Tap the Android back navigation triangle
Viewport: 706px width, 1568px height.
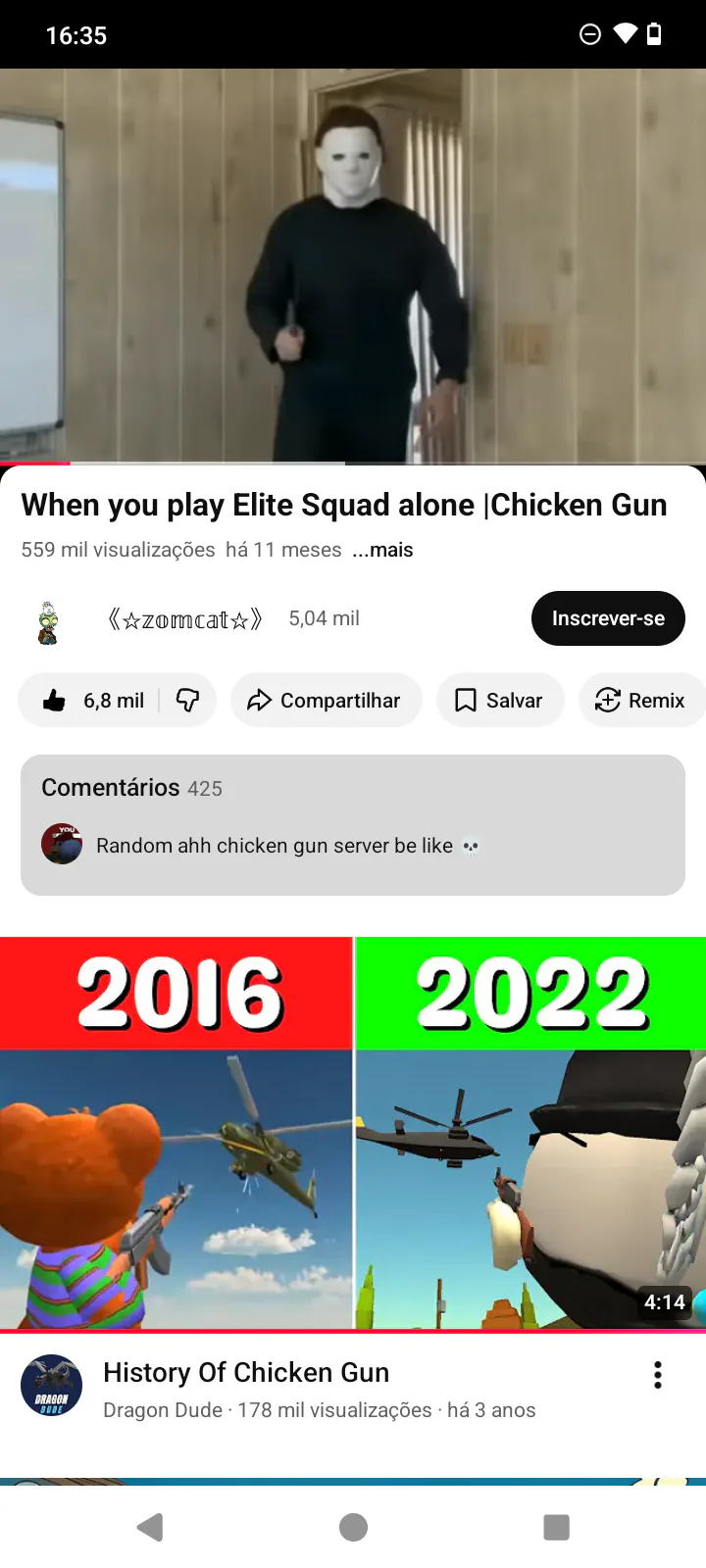pyautogui.click(x=149, y=1527)
